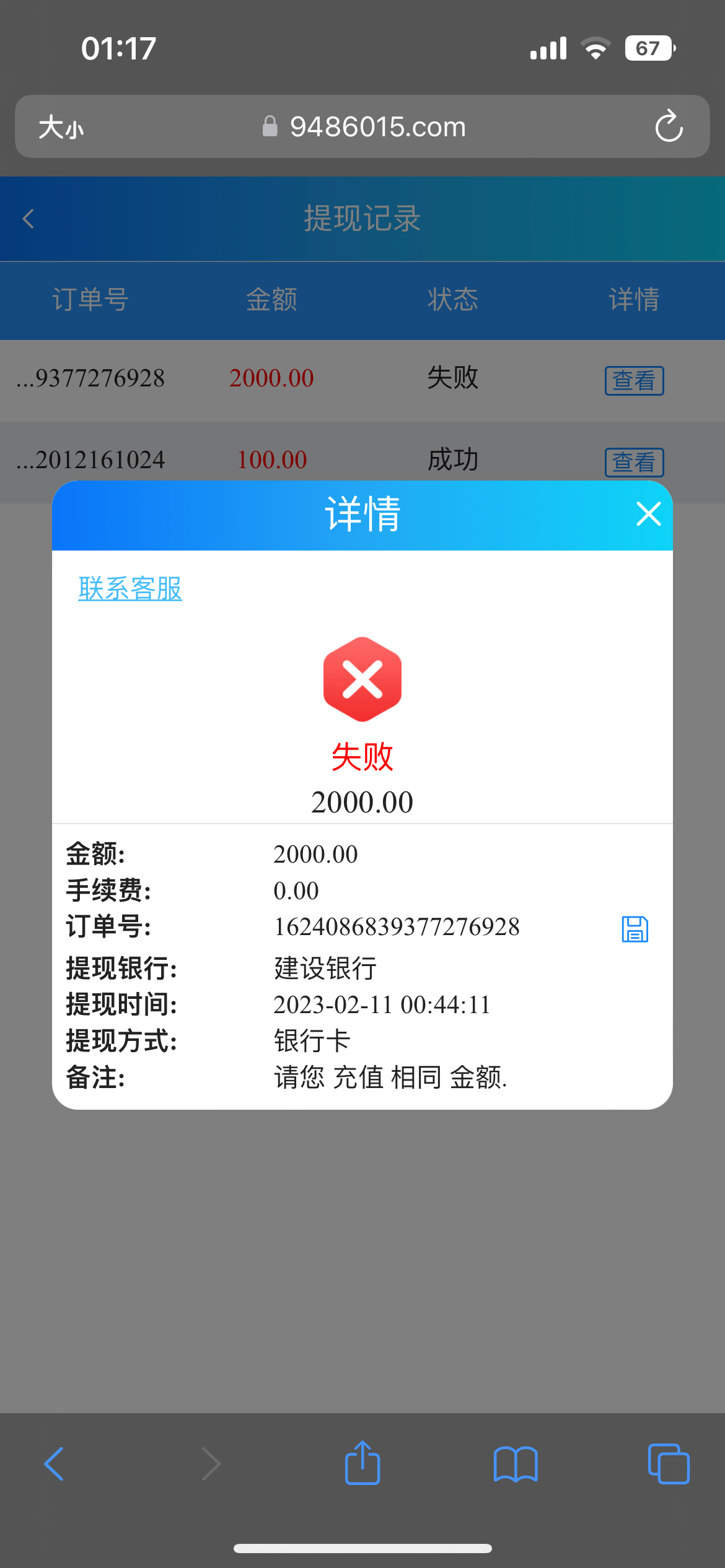Close the 详情 details dialog
Screen dimensions: 725x1568
648,514
